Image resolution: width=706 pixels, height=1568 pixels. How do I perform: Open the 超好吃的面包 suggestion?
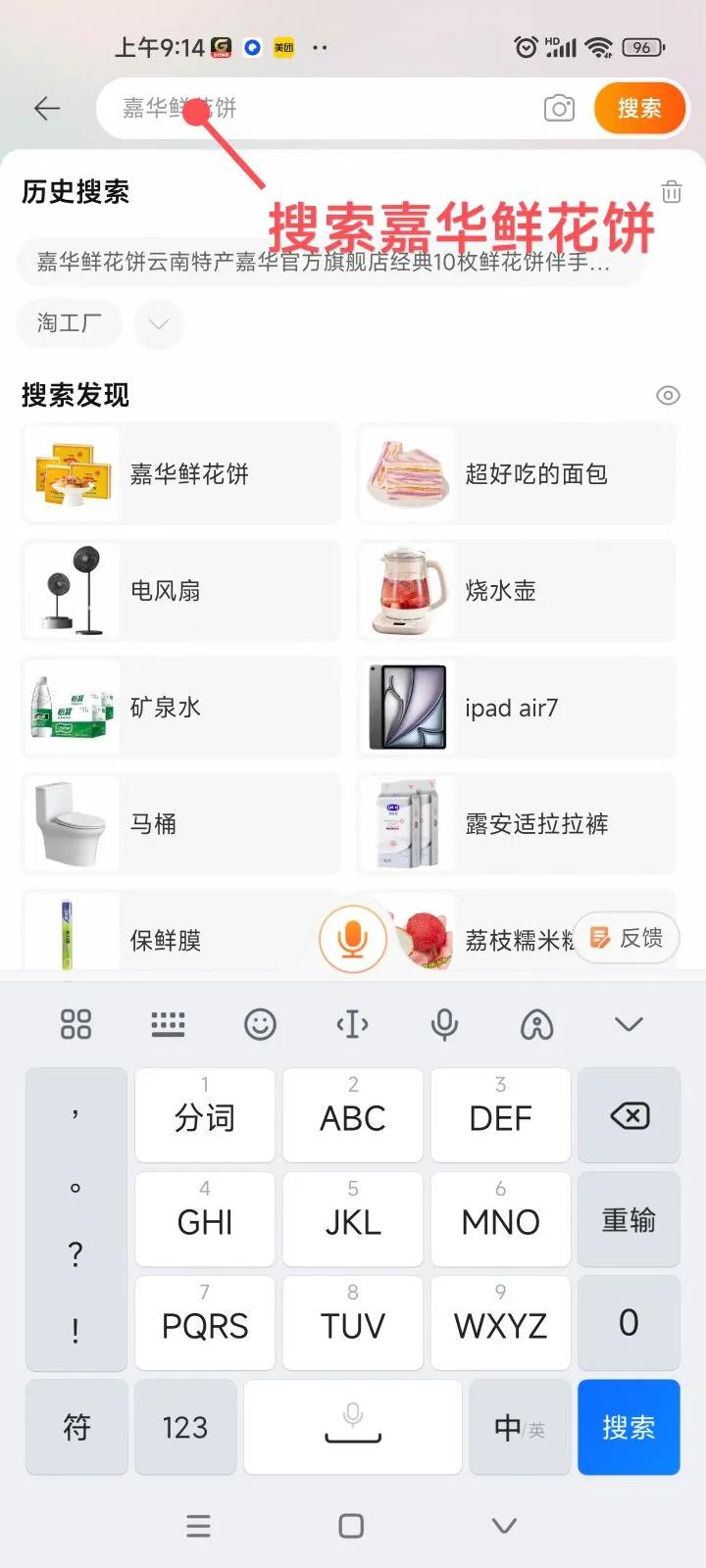pos(517,474)
